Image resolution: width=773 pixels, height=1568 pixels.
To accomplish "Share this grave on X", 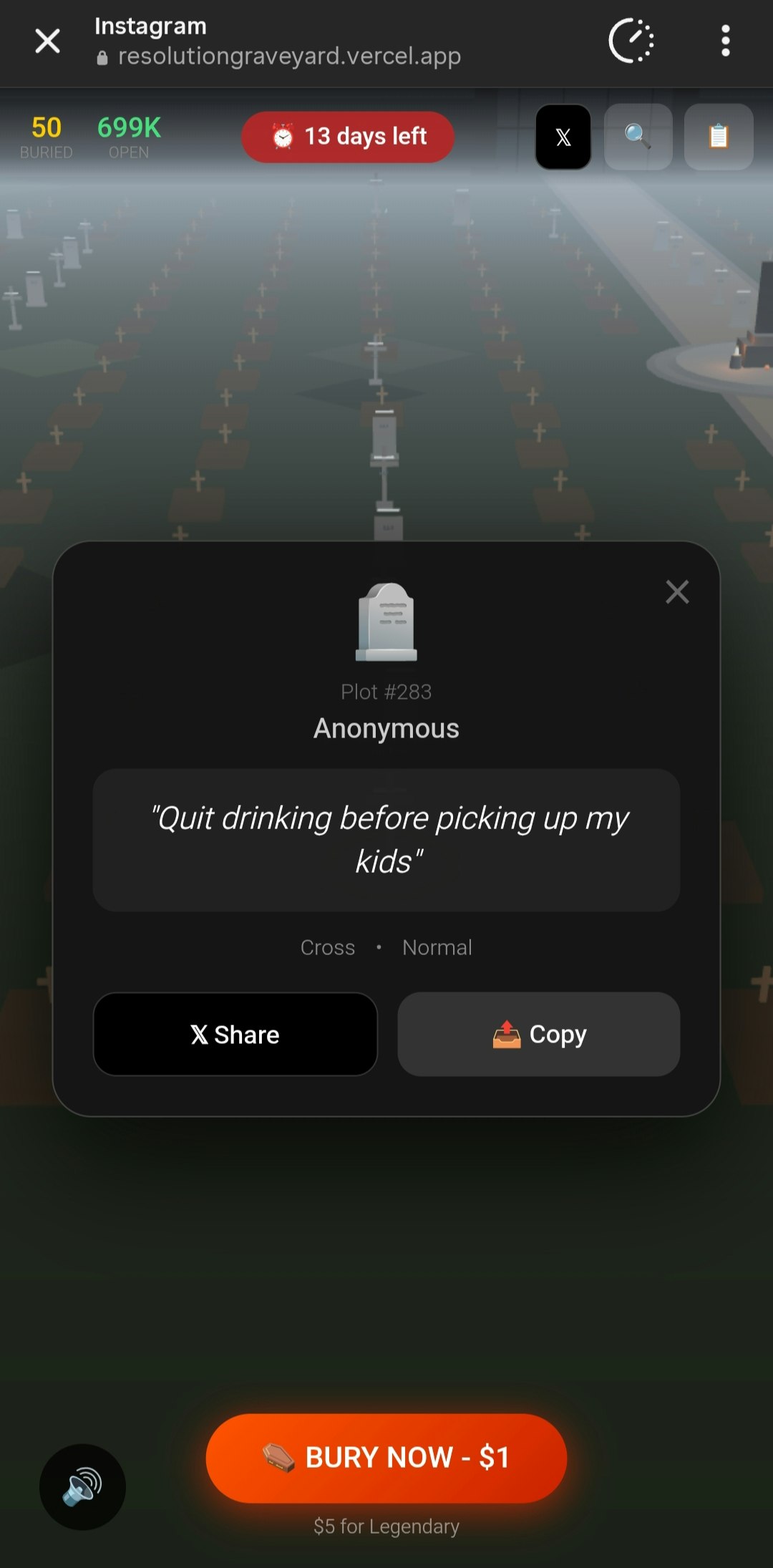I will [x=235, y=1034].
